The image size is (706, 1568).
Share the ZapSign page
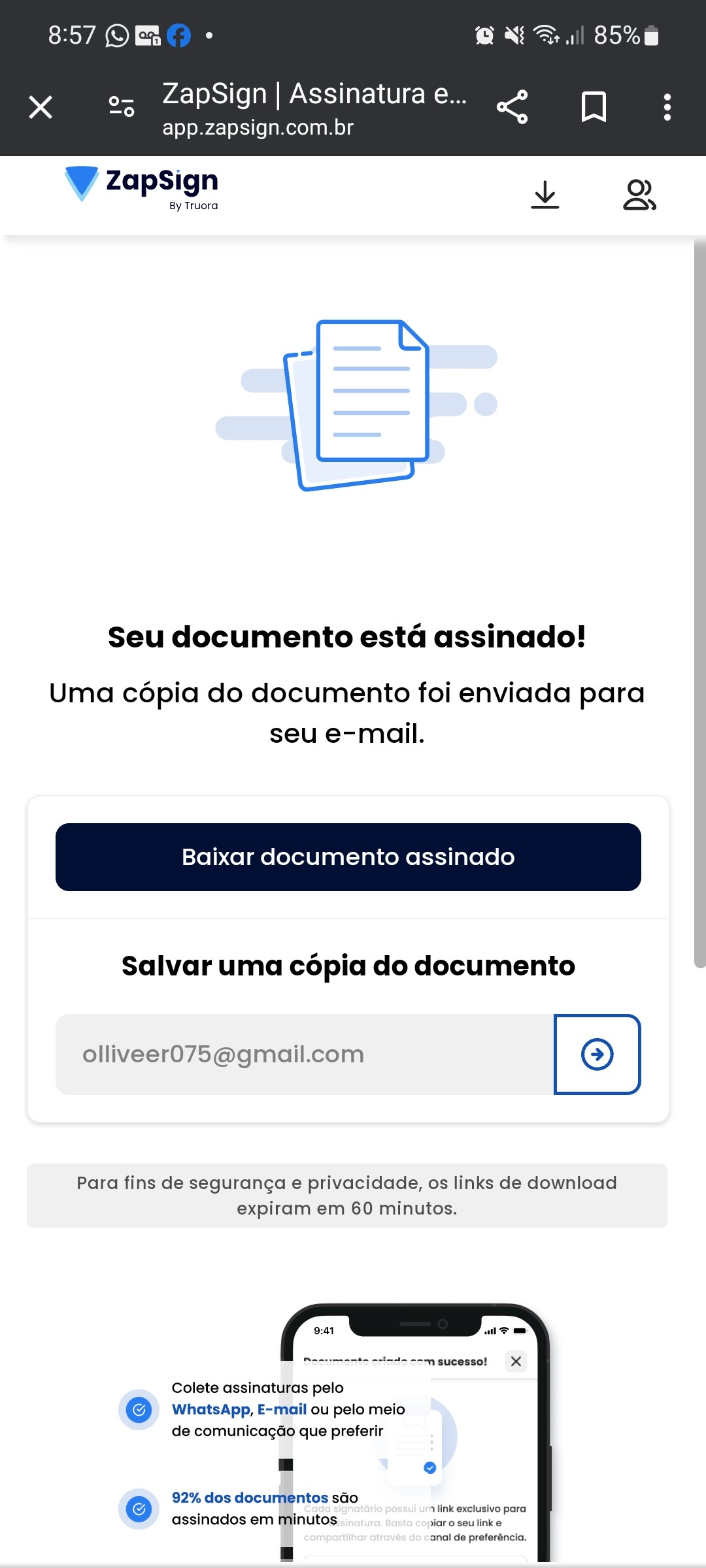(512, 107)
